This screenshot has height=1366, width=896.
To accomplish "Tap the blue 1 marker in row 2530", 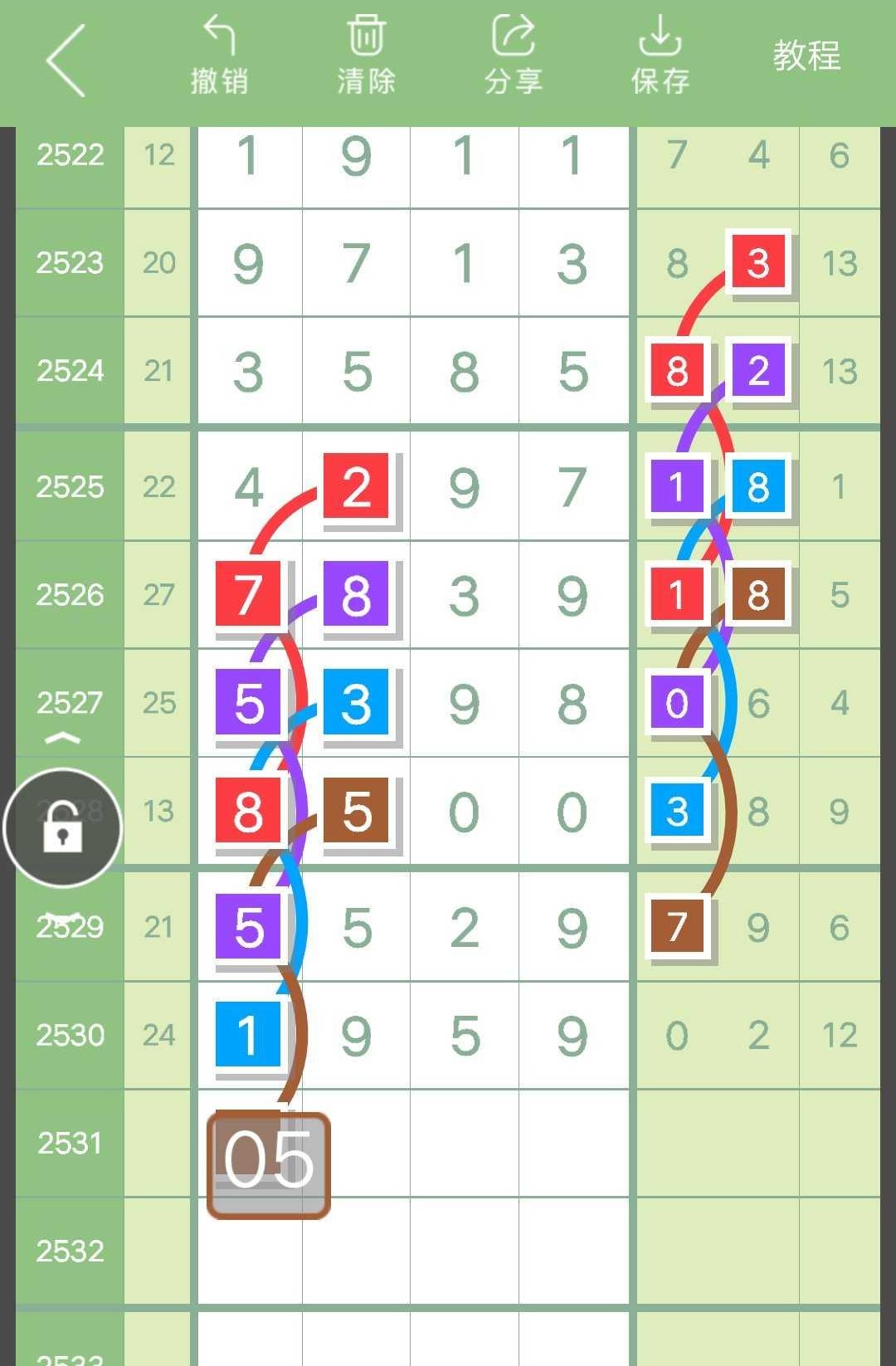I will (246, 1035).
